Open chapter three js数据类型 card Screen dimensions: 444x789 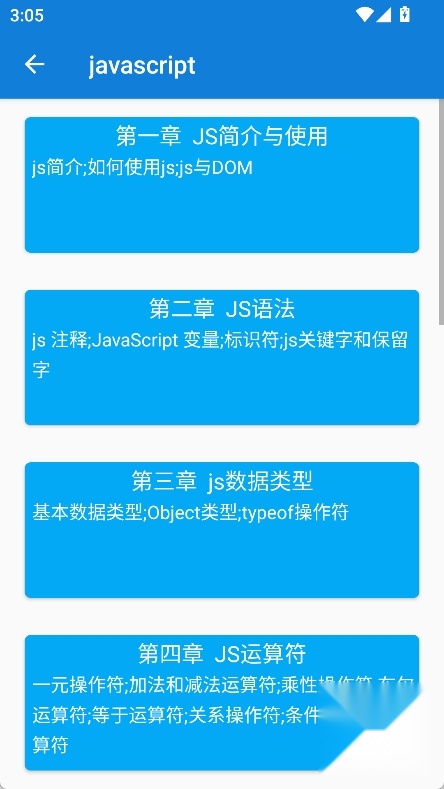tap(222, 530)
